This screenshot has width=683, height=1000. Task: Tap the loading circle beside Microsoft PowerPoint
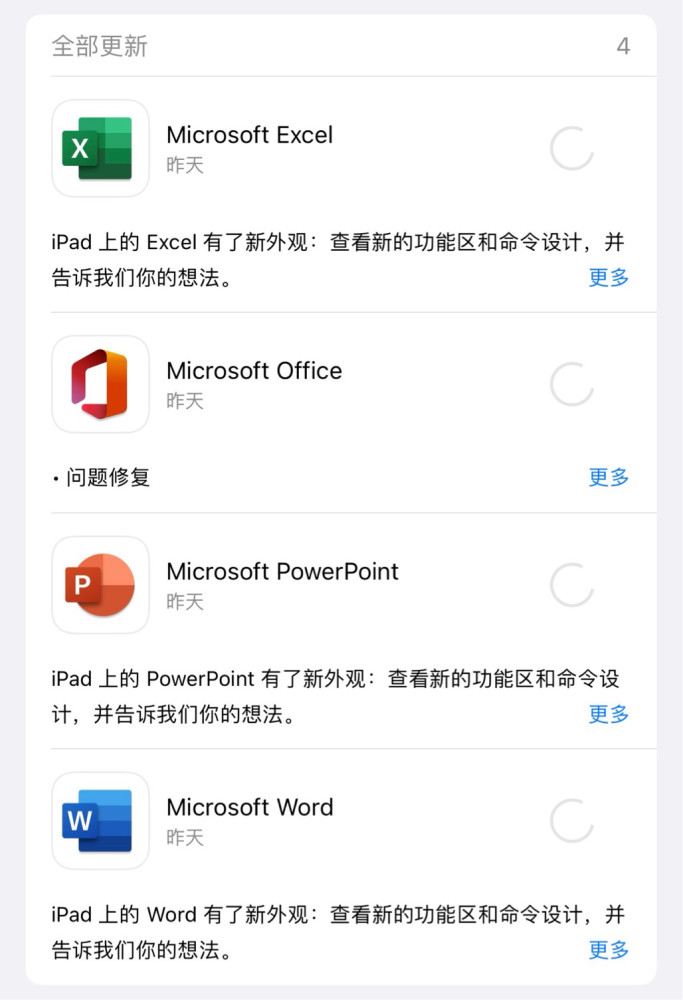pyautogui.click(x=572, y=586)
